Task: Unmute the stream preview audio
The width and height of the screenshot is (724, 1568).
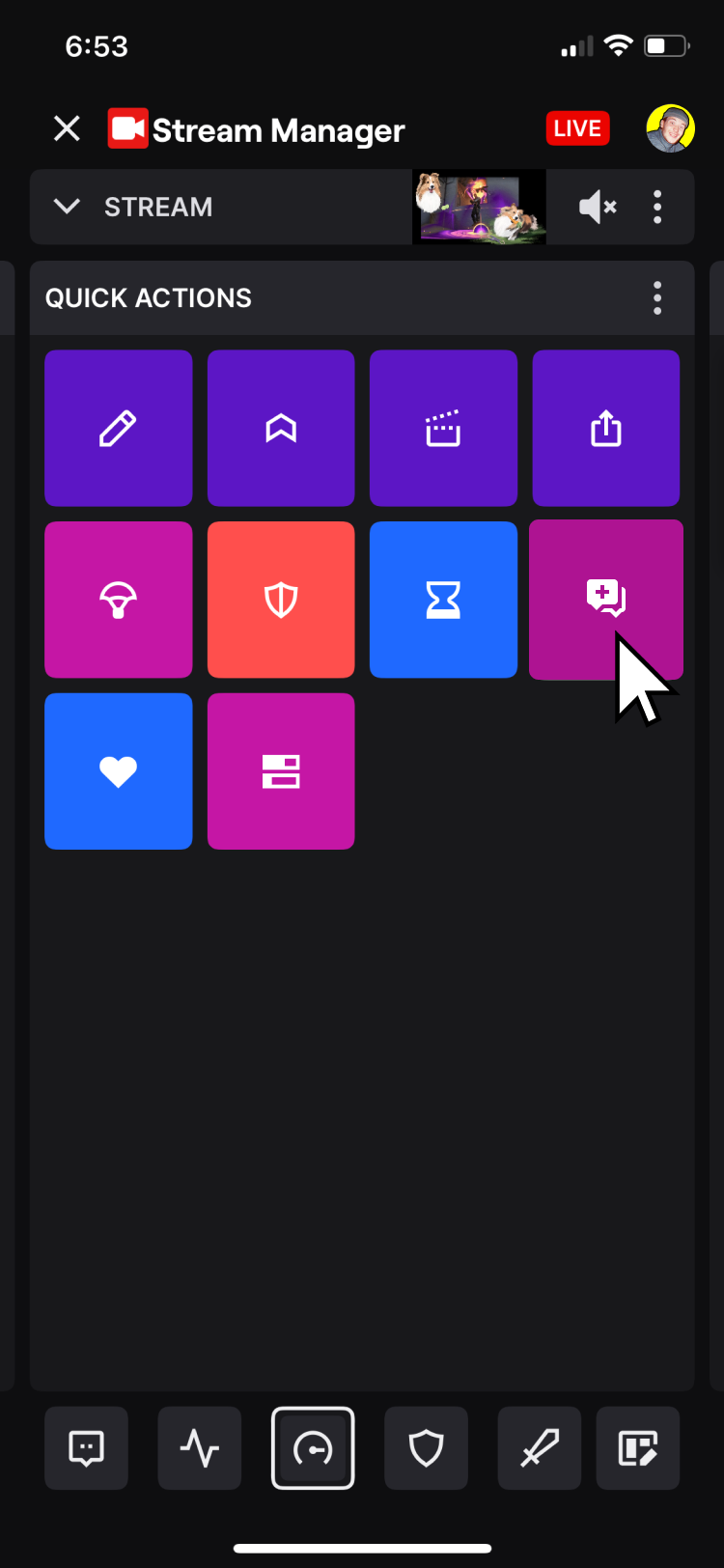Action: point(597,207)
